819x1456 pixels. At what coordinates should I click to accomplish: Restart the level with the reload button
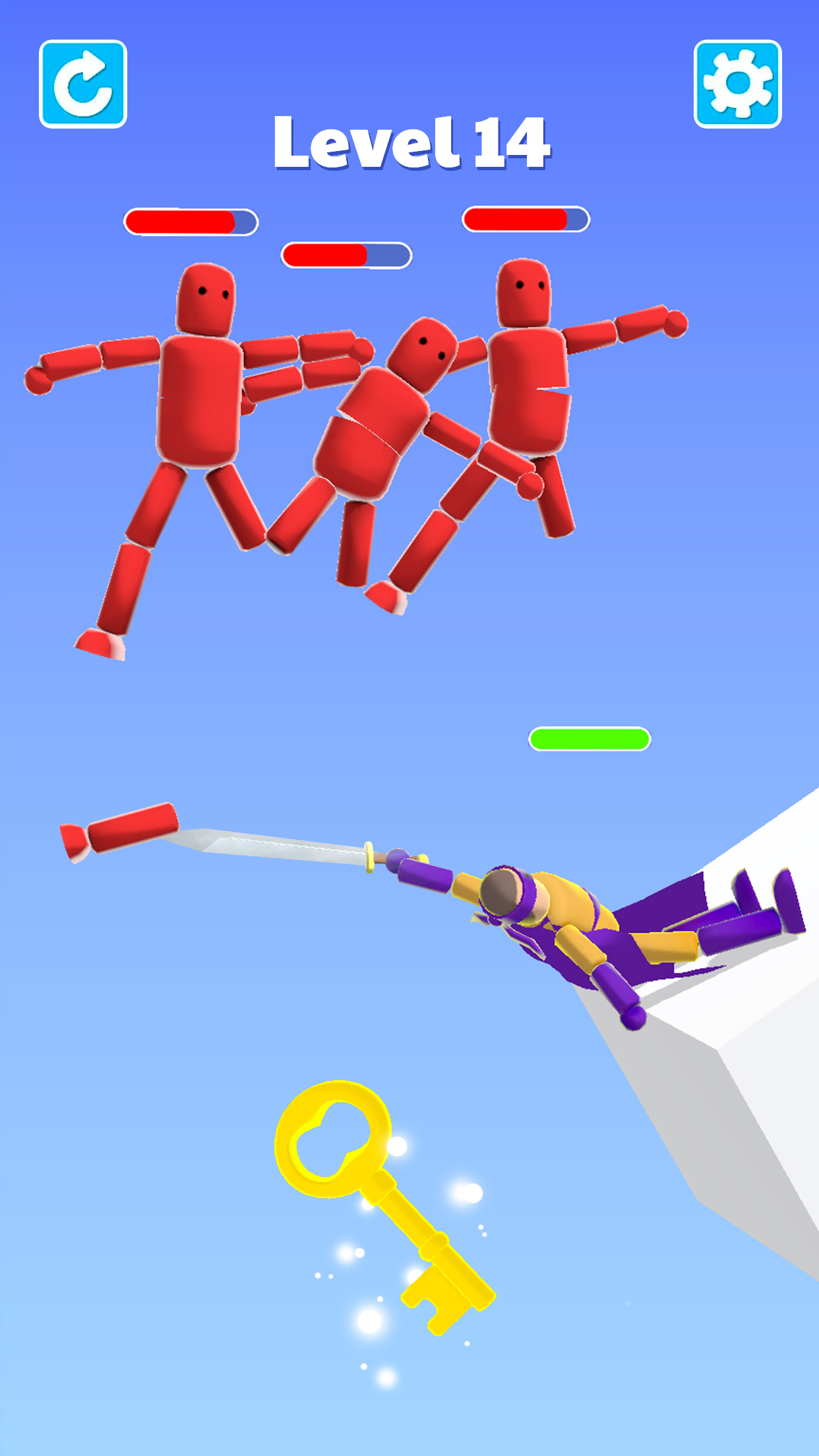pyautogui.click(x=83, y=84)
